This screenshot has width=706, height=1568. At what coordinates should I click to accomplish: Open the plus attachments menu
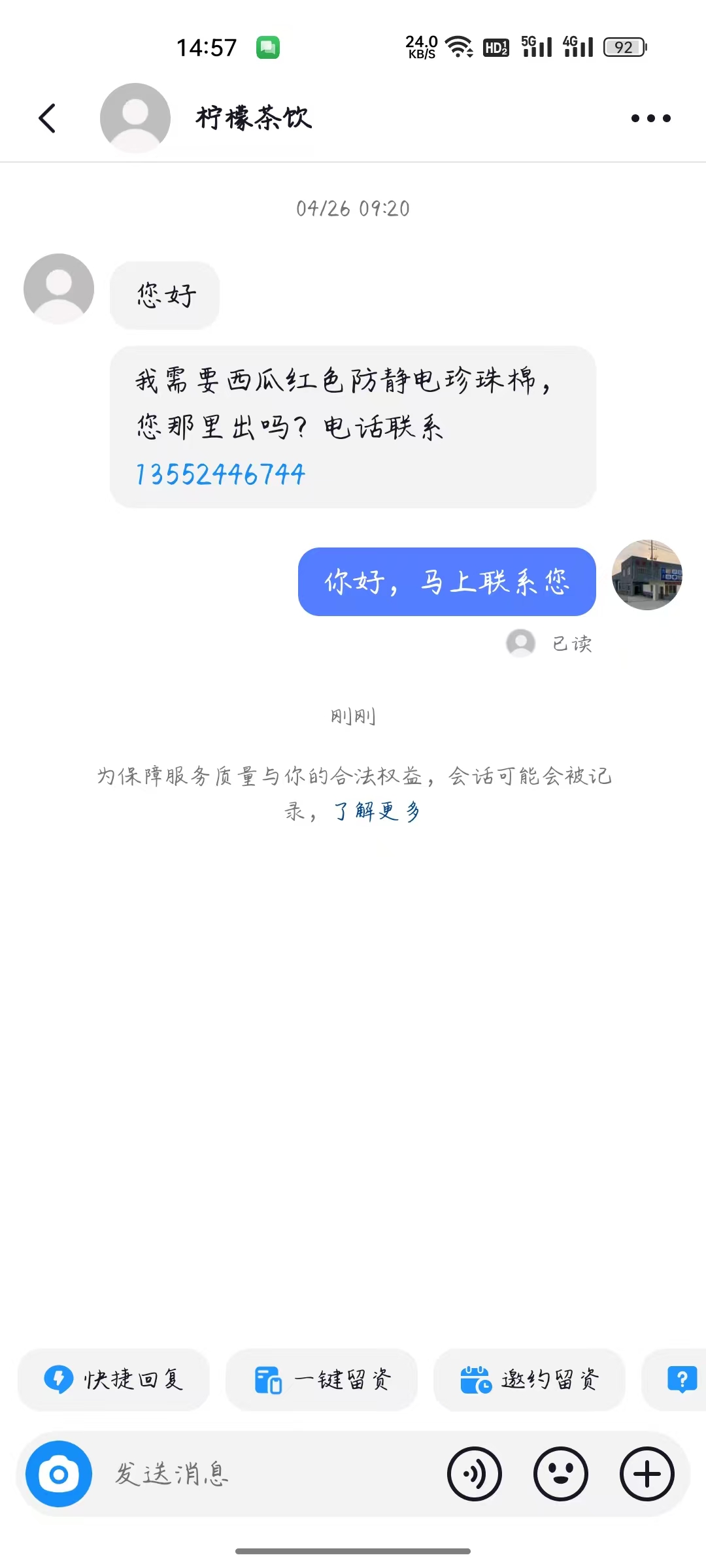point(647,1475)
